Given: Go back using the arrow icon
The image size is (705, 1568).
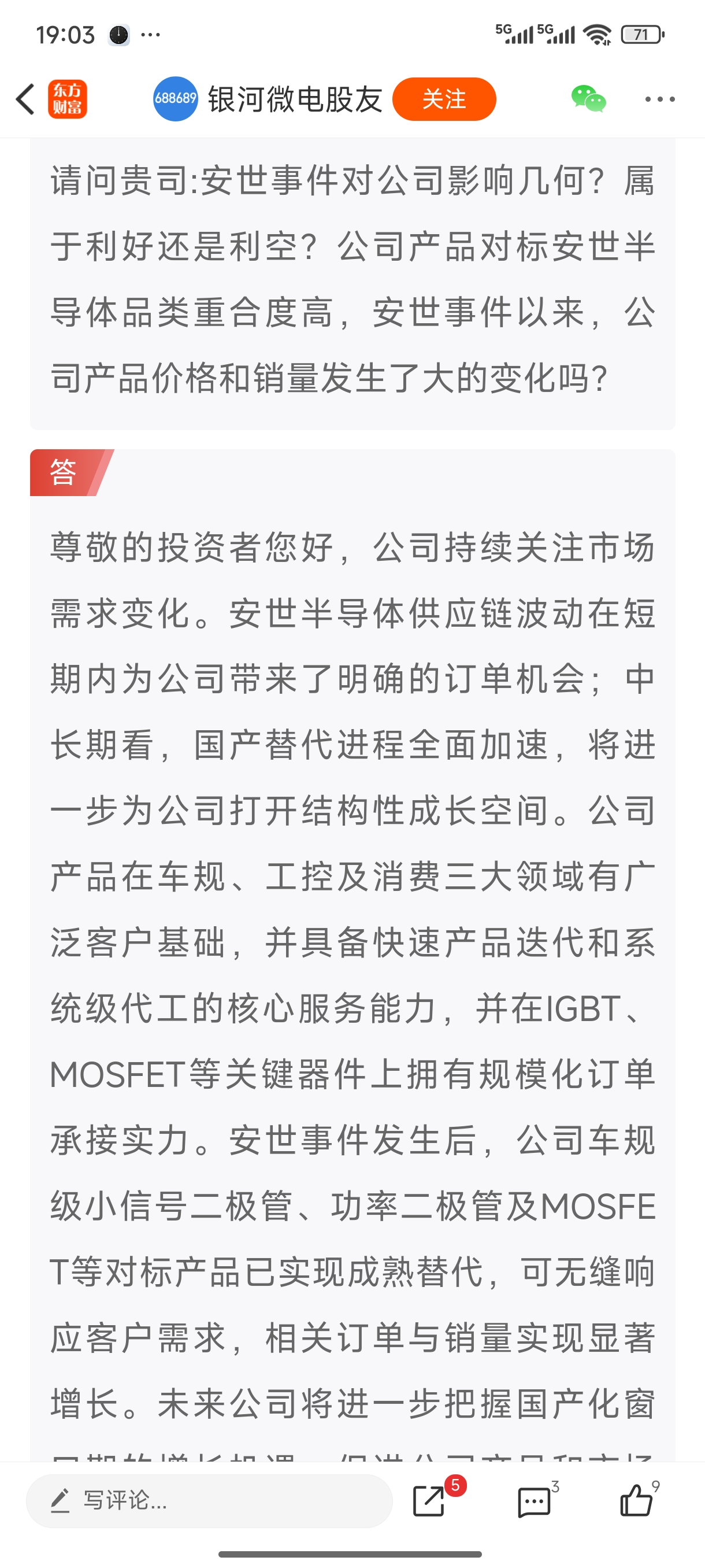Looking at the screenshot, I should pos(25,99).
